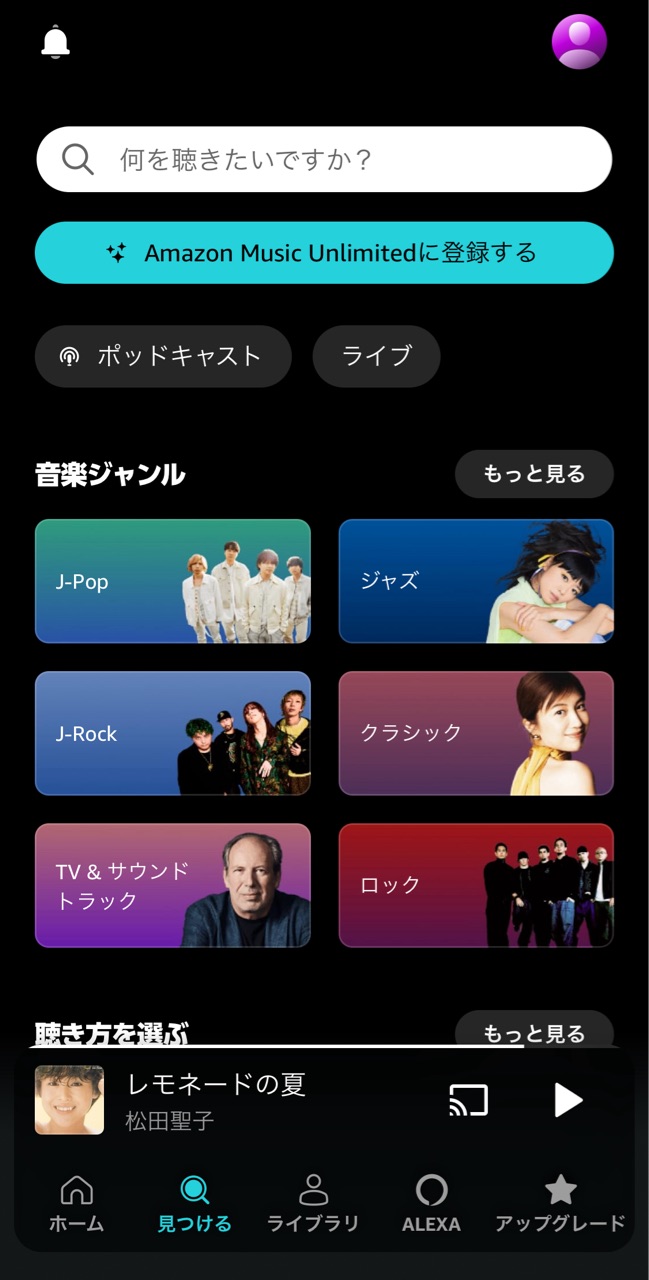The width and height of the screenshot is (649, 1280).
Task: Open the J-Pop genre card
Action: tap(173, 581)
